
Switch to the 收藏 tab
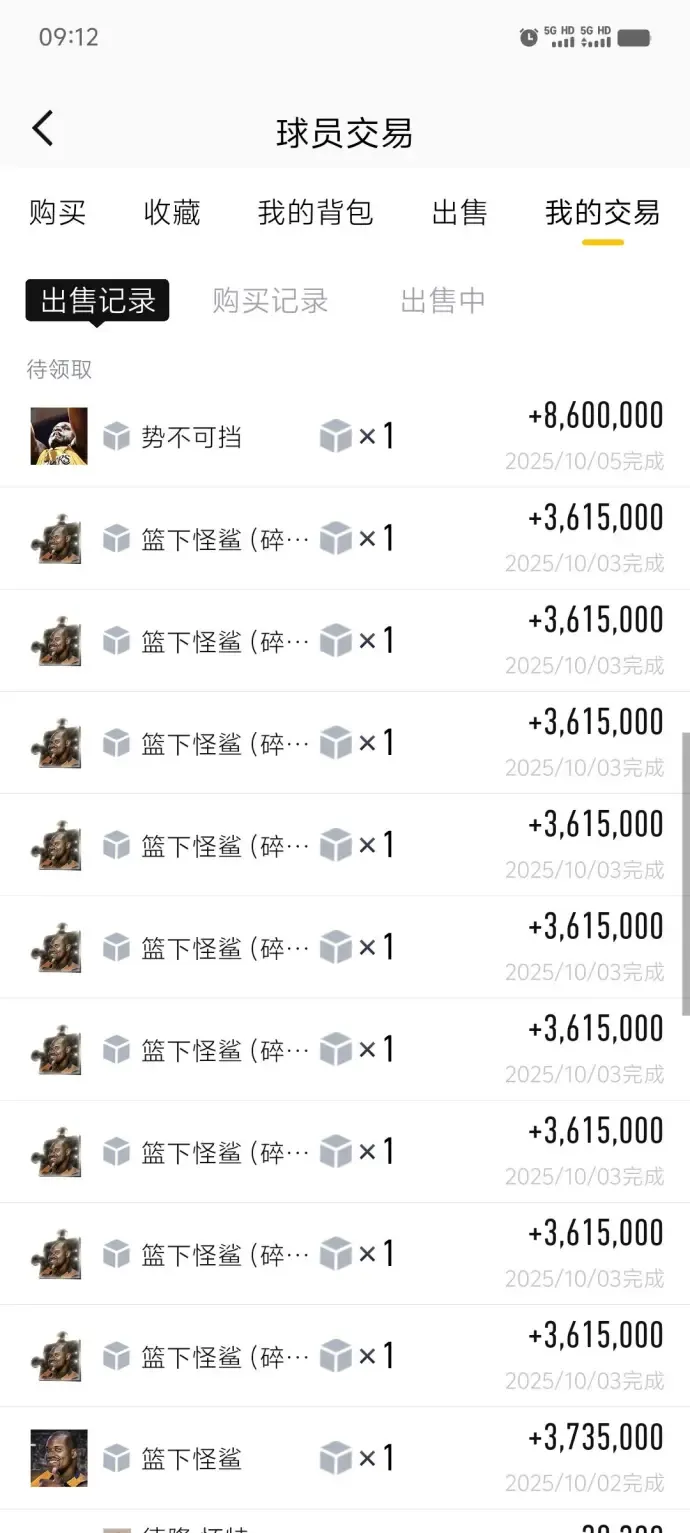[x=172, y=213]
